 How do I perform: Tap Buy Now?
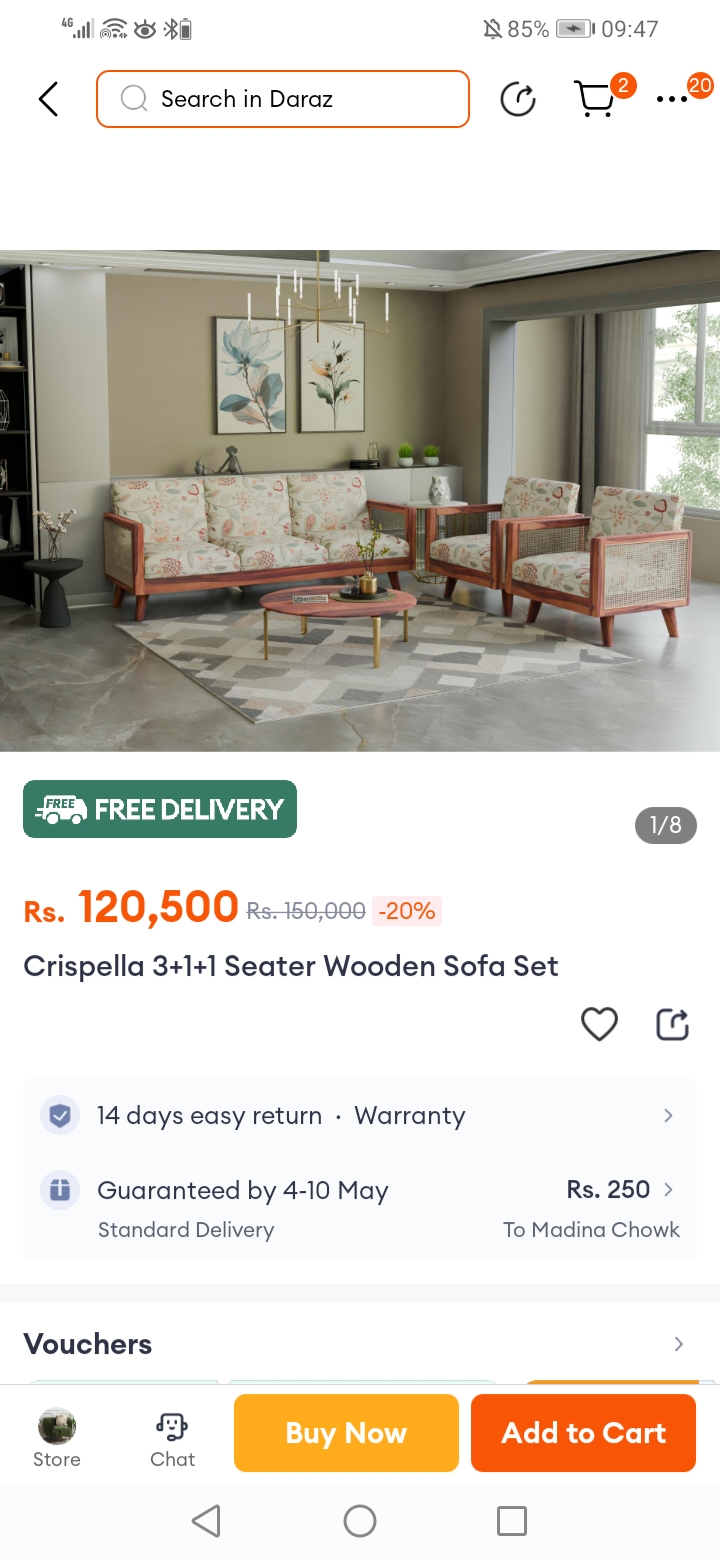click(346, 1433)
